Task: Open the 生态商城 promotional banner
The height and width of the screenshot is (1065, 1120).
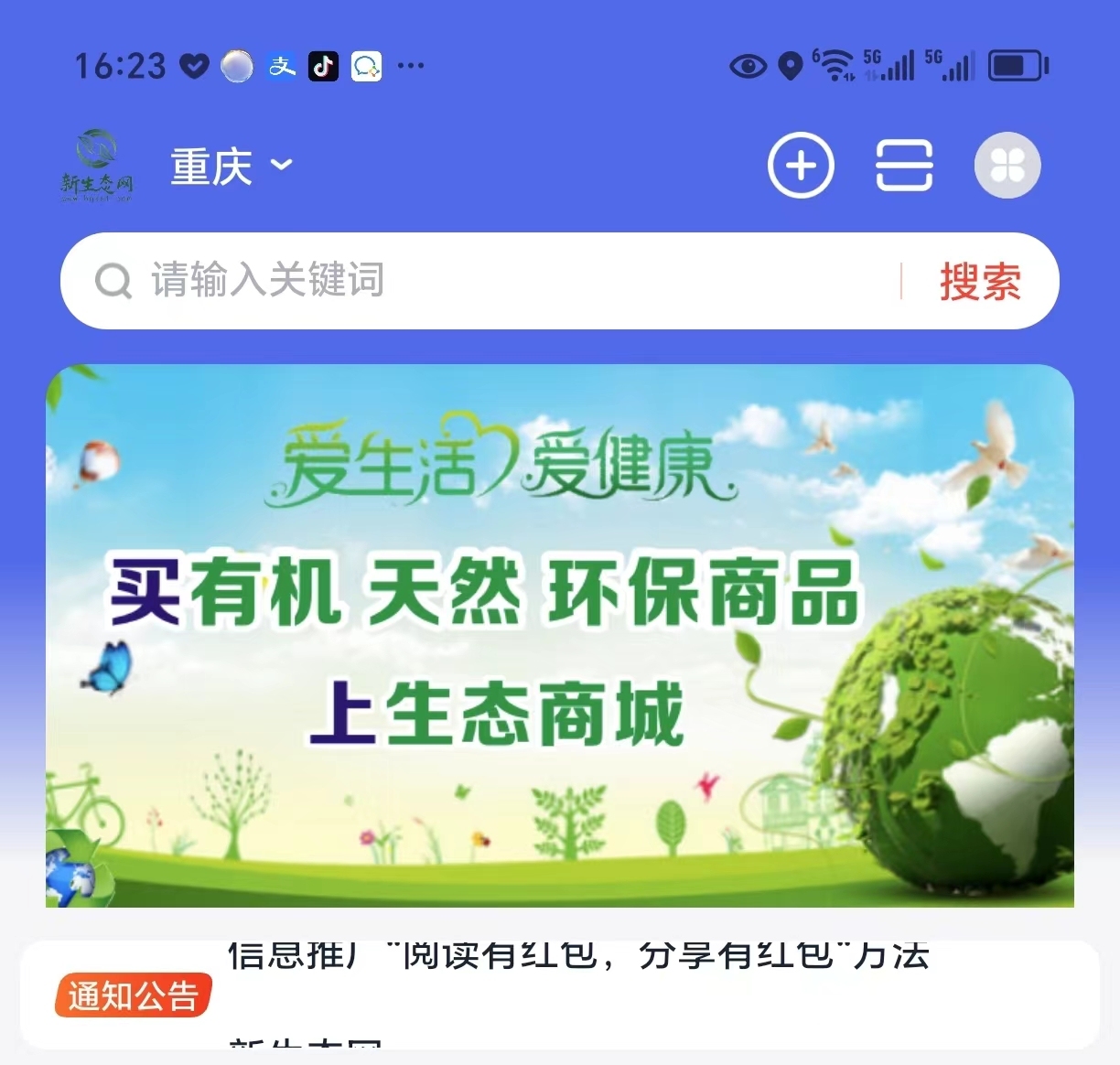Action: [560, 636]
